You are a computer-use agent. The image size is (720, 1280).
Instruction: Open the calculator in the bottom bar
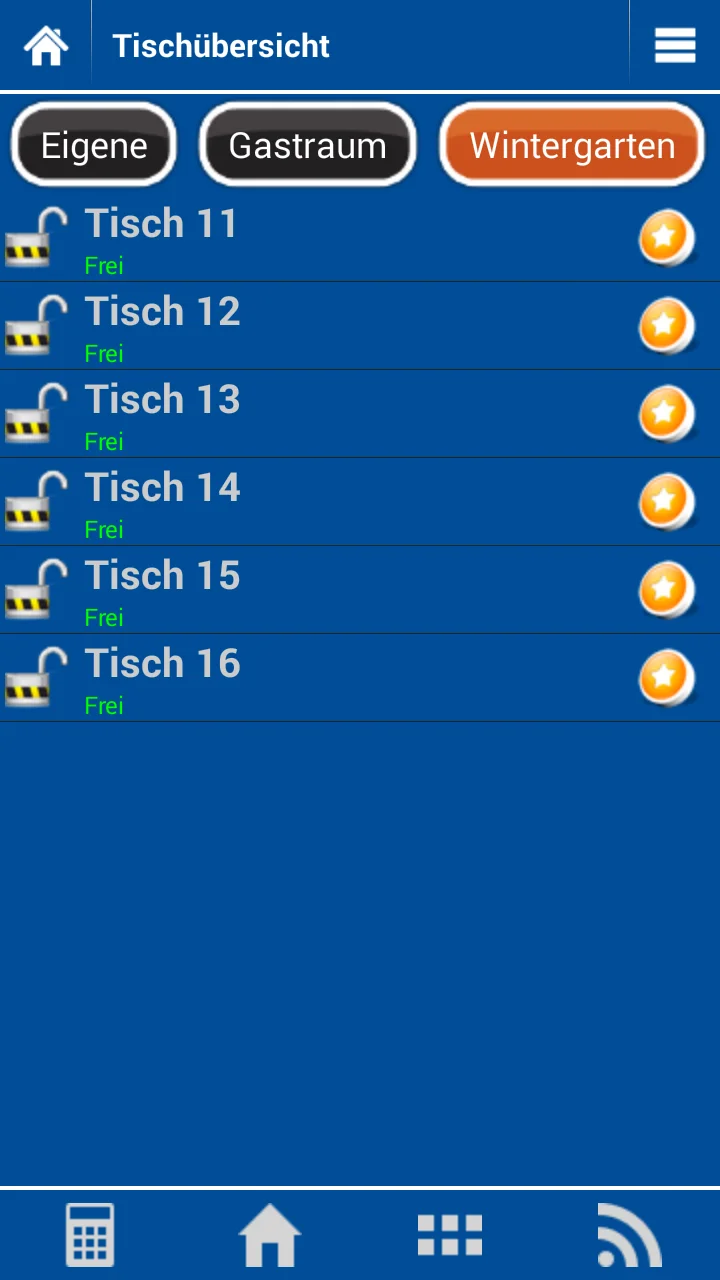[x=90, y=1235]
